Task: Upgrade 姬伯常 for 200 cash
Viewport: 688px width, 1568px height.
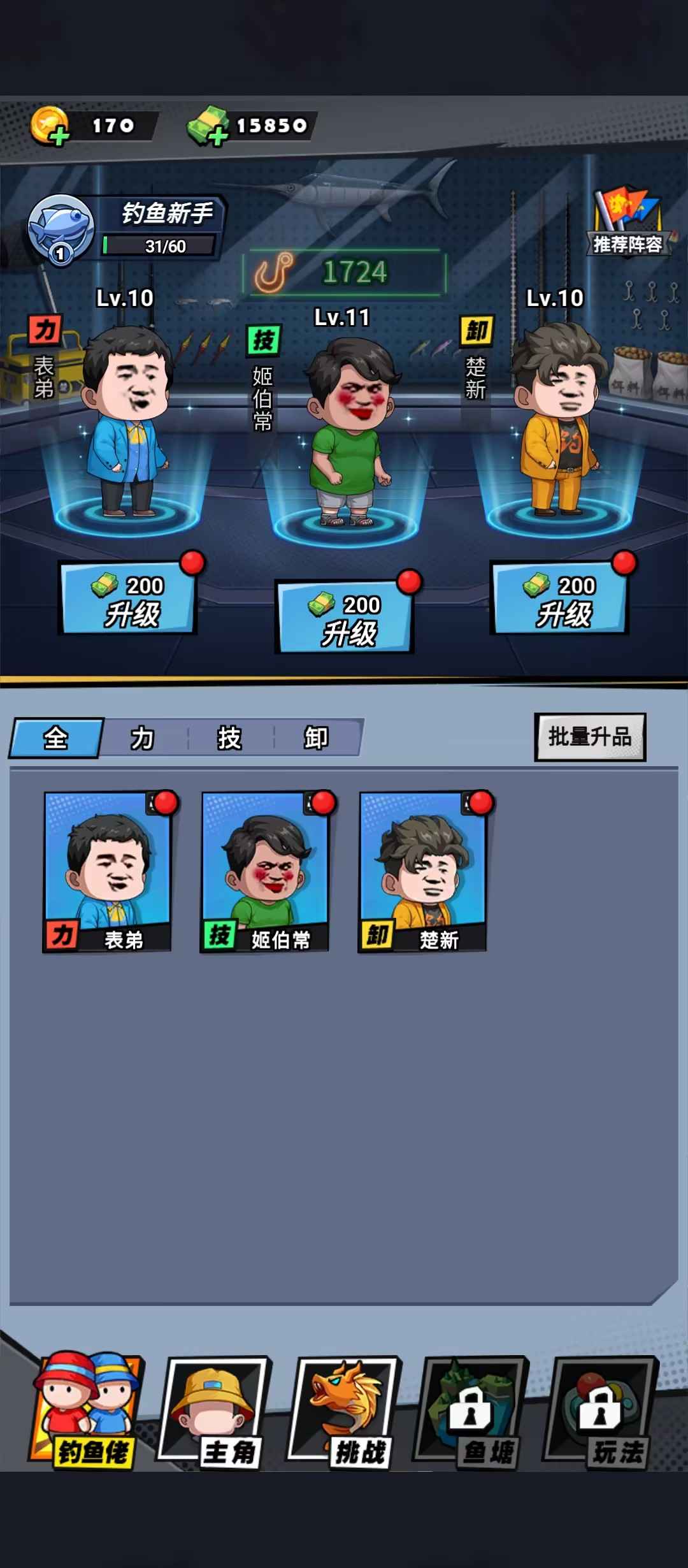Action: (345, 618)
